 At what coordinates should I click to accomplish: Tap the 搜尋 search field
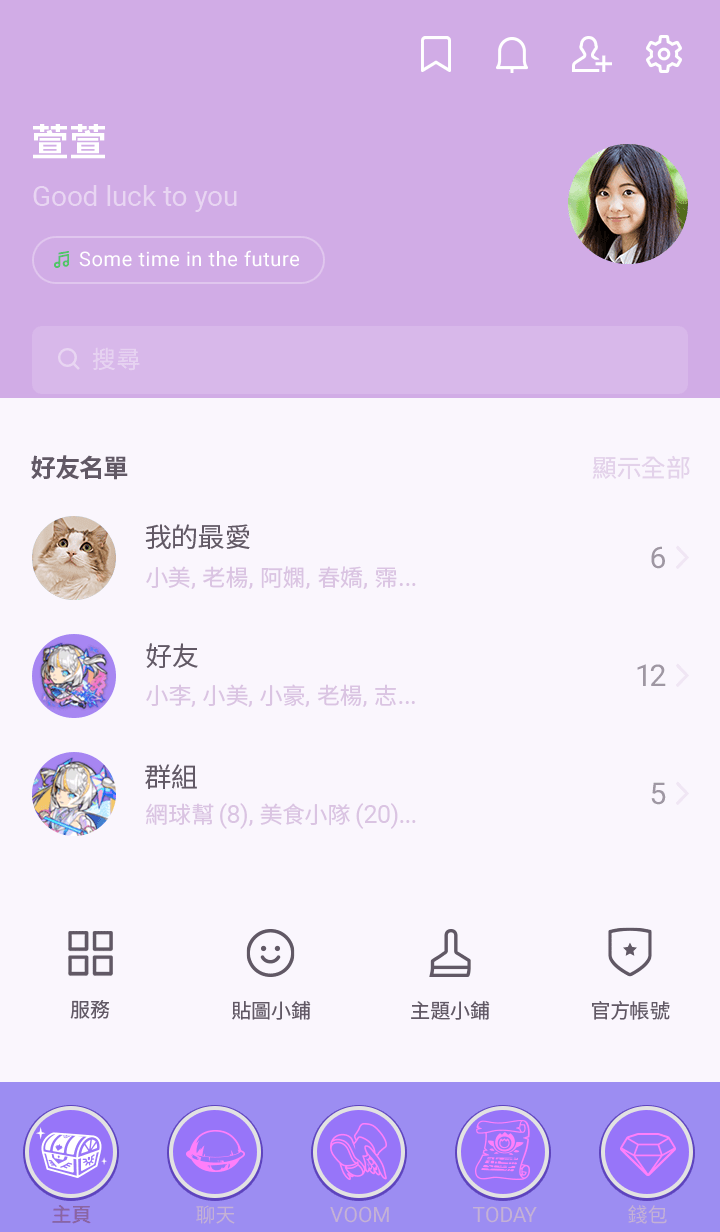pos(360,360)
